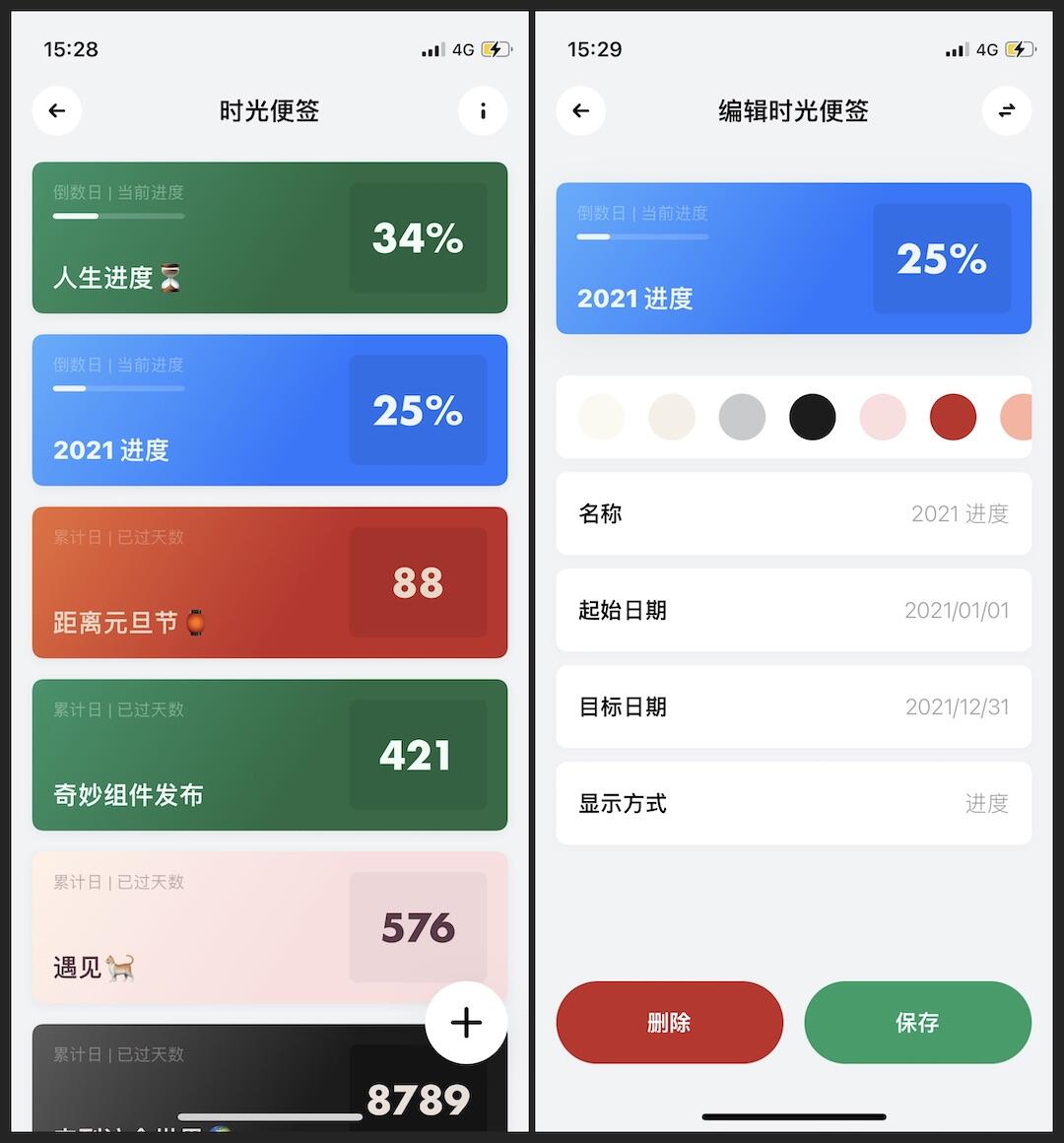This screenshot has width=1064, height=1143.
Task: Save changes with the 保存 button
Action: 917,1023
